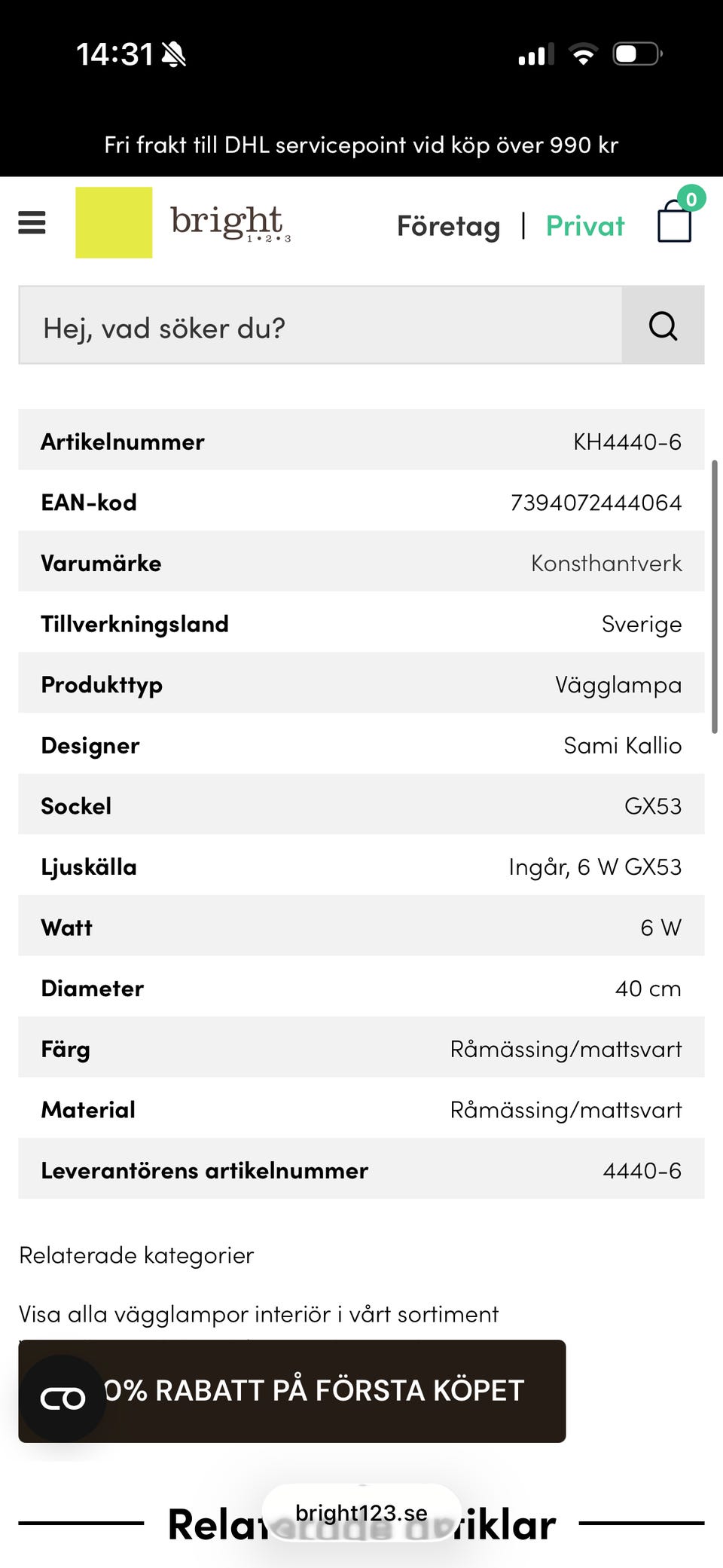Image resolution: width=723 pixels, height=1568 pixels.
Task: Go to the bright123 logo homepage
Action: [x=183, y=223]
